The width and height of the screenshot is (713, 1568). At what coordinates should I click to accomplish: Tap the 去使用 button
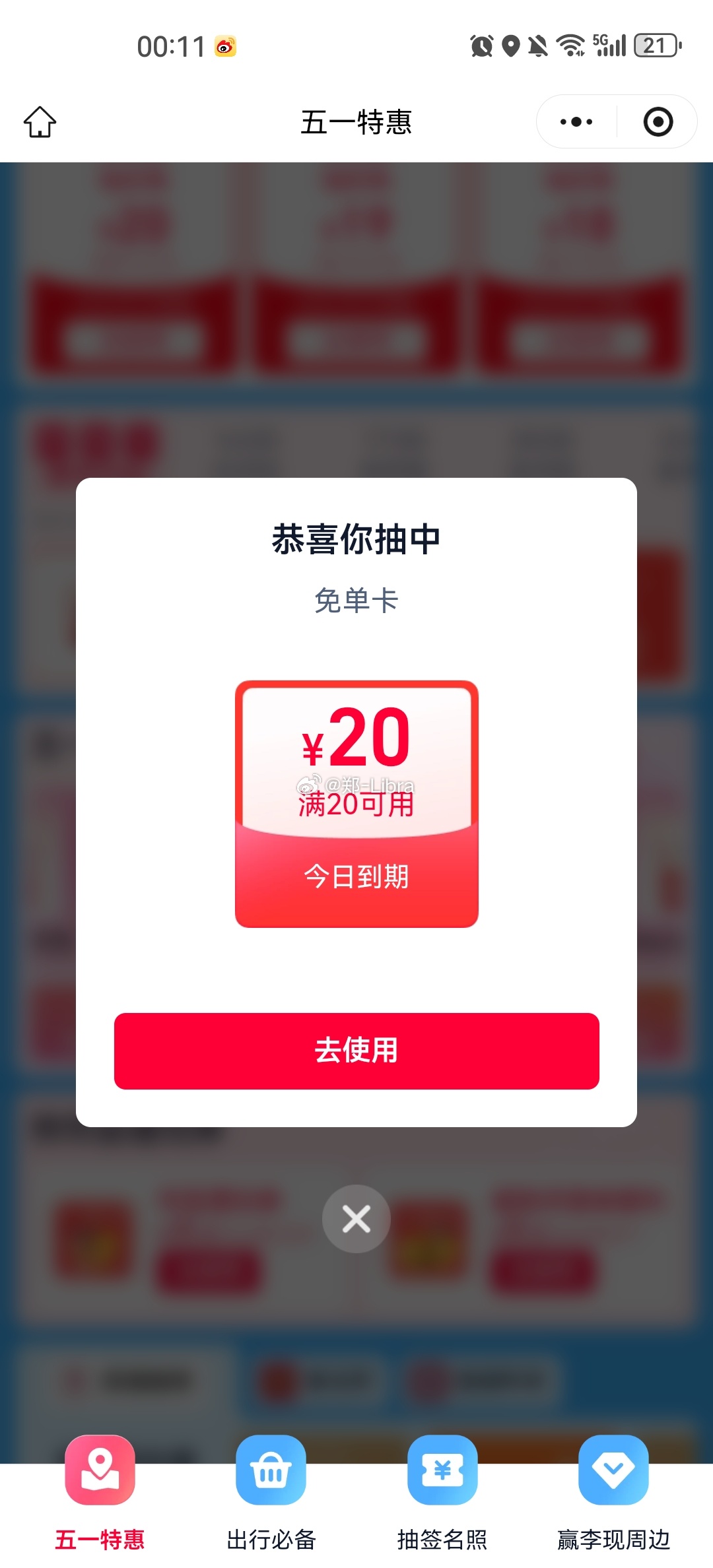coord(356,1051)
